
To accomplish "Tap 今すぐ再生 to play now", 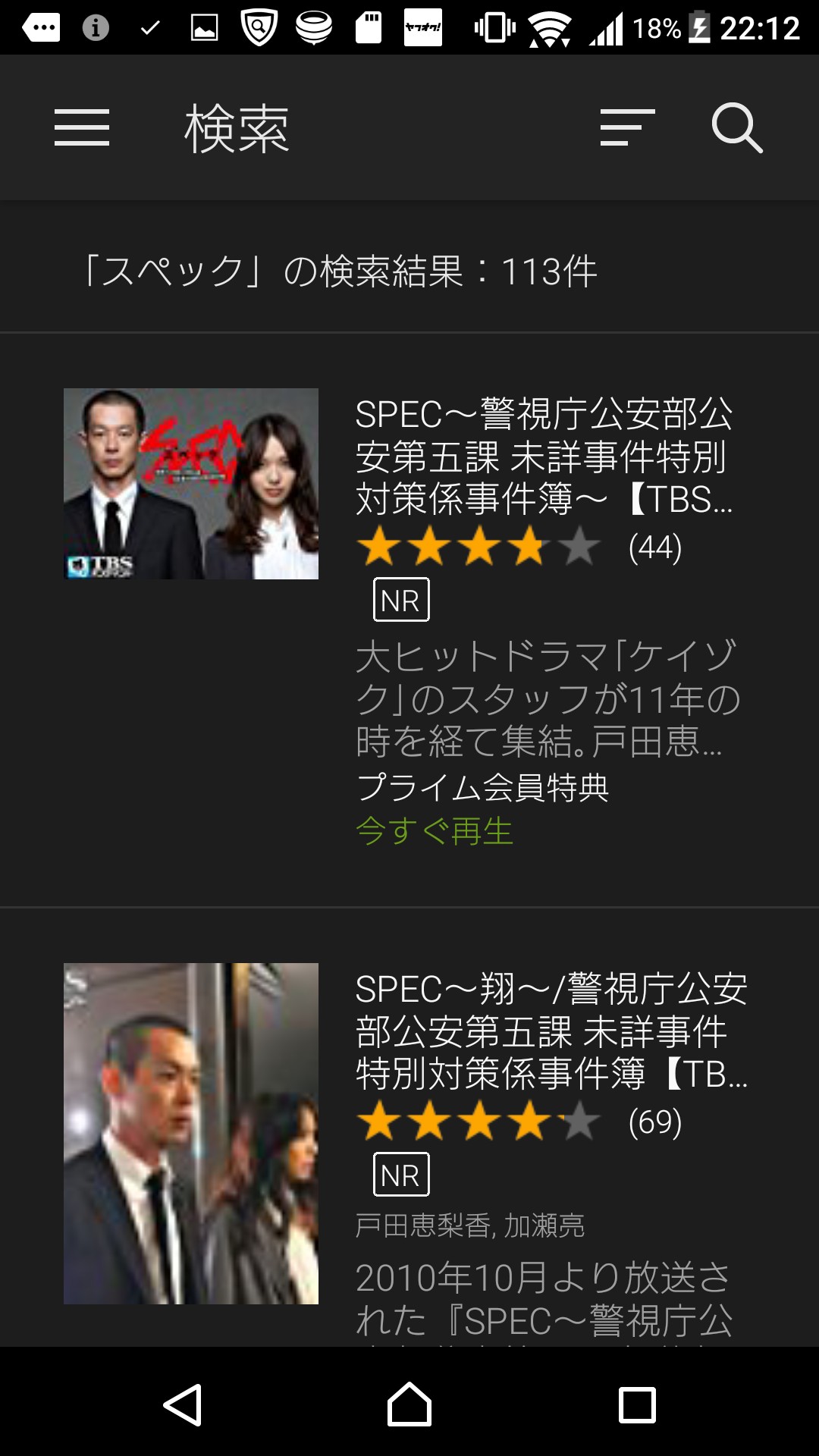I will (x=435, y=831).
